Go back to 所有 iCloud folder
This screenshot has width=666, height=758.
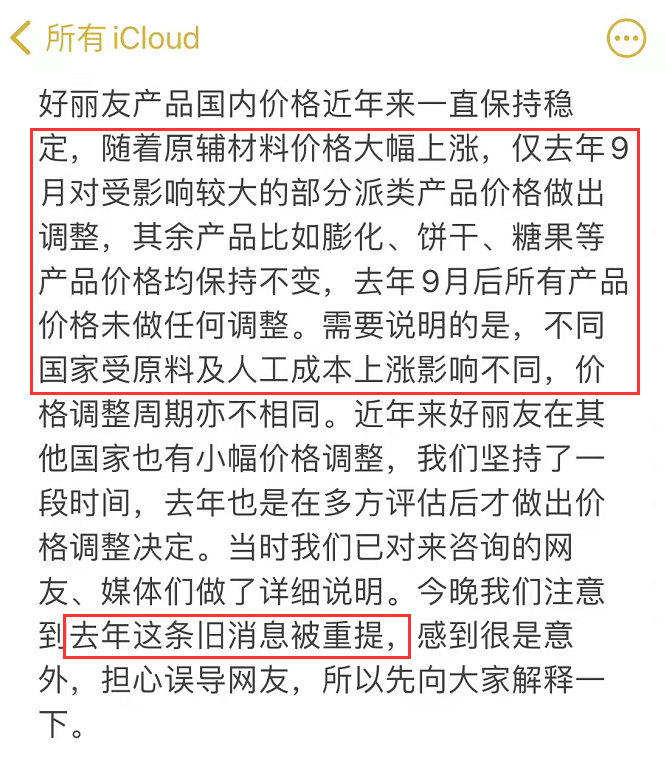click(105, 39)
